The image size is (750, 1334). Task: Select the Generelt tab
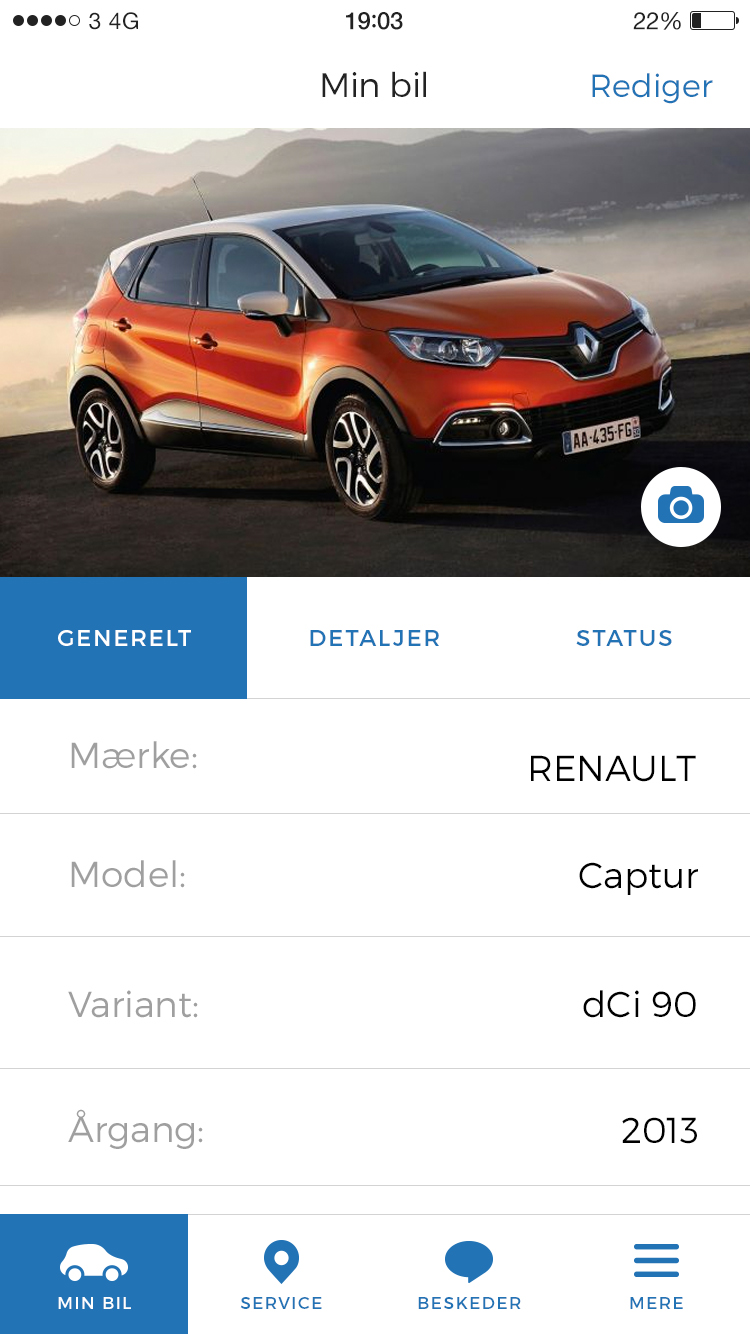[x=124, y=638]
